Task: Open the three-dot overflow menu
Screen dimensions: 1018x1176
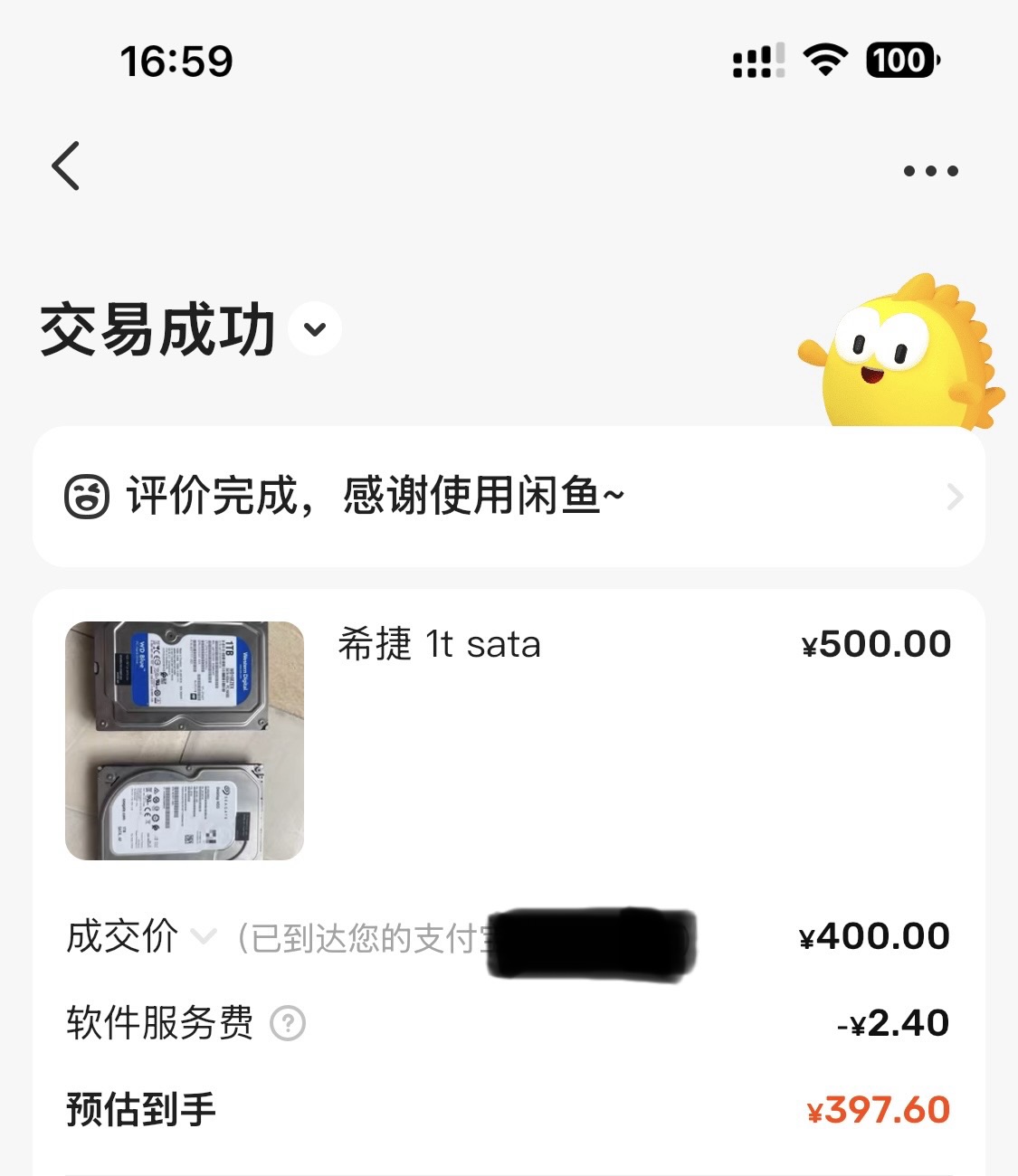Action: click(x=930, y=171)
